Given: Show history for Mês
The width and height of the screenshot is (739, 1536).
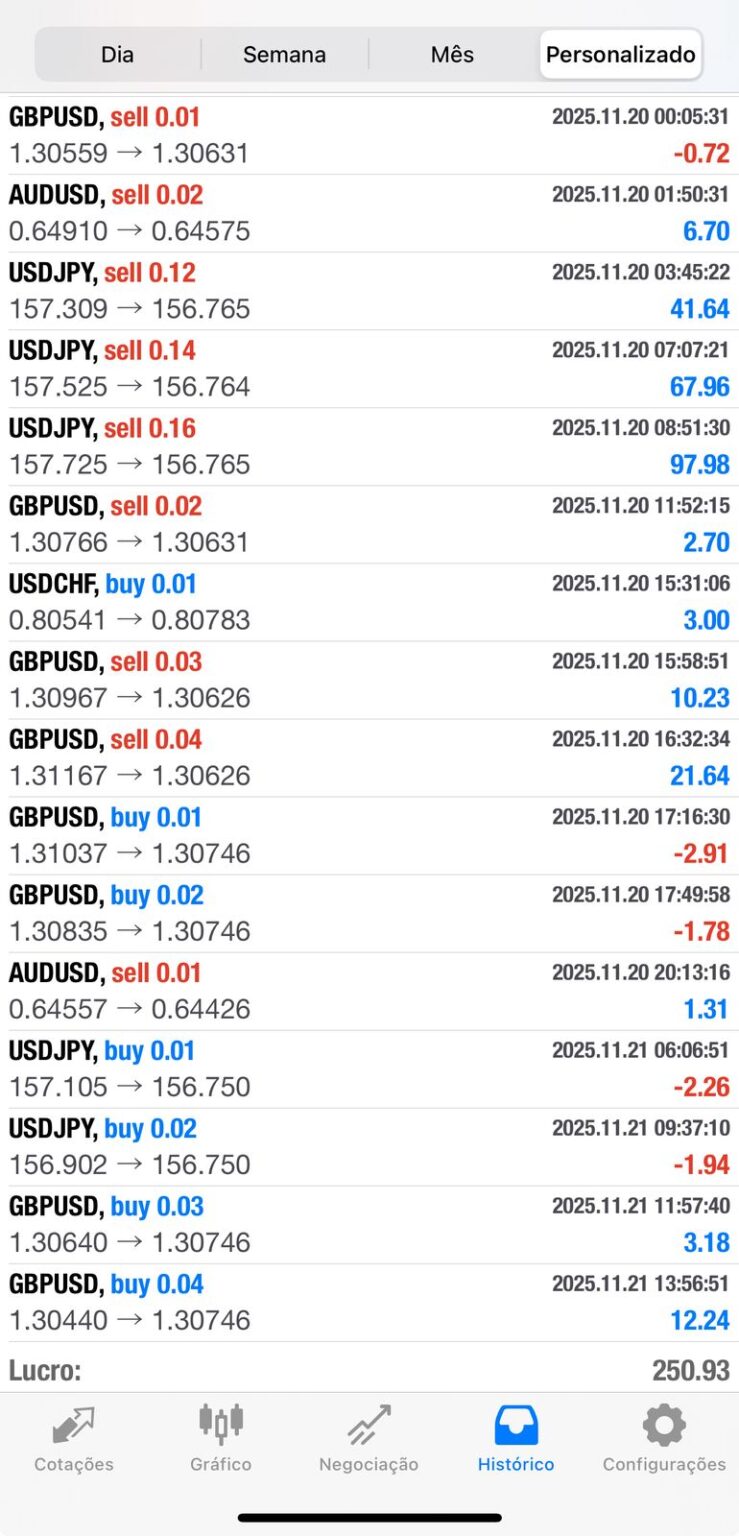Looking at the screenshot, I should (452, 54).
